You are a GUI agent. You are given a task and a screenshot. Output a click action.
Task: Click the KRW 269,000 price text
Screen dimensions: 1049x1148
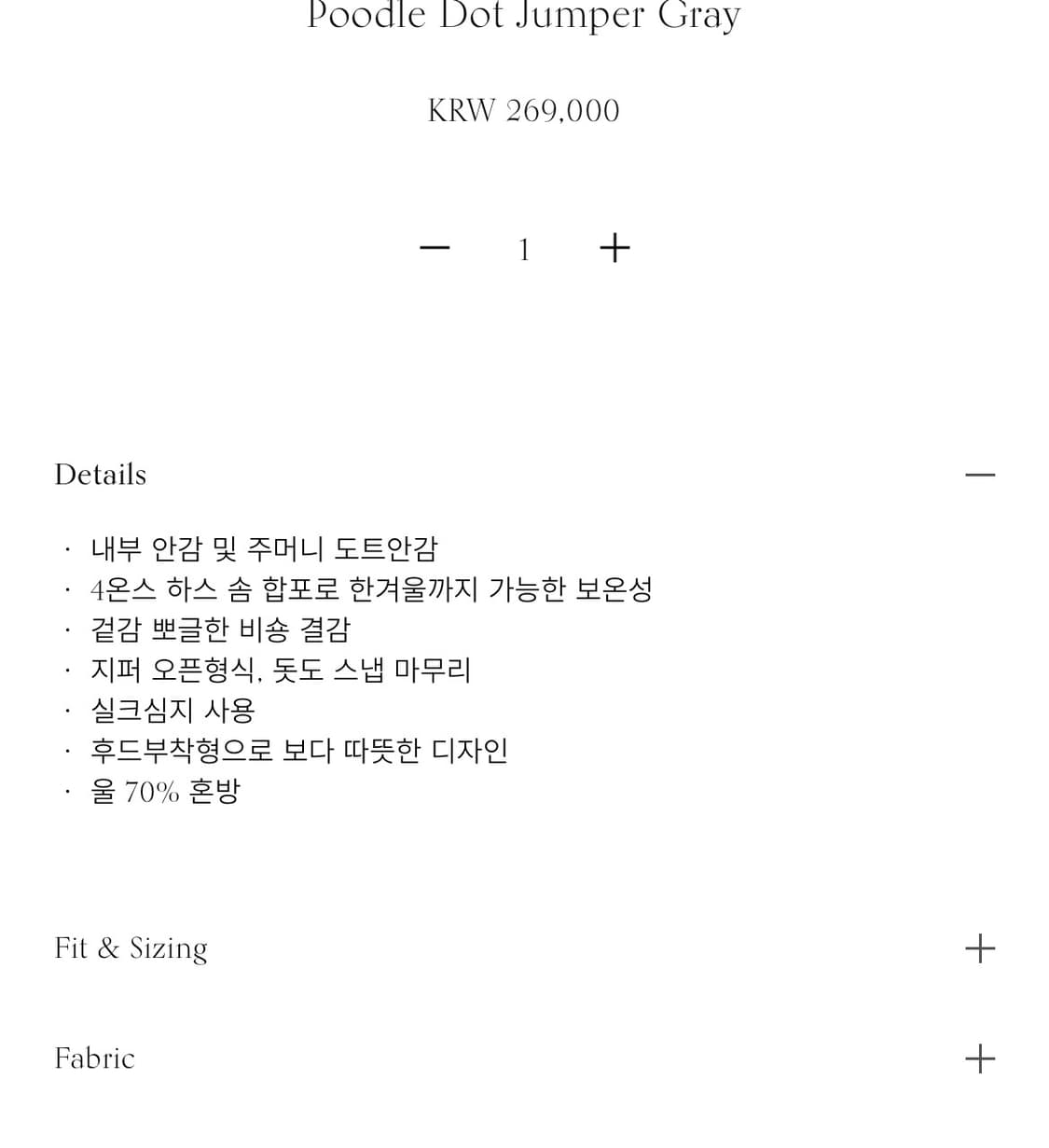pyautogui.click(x=523, y=109)
